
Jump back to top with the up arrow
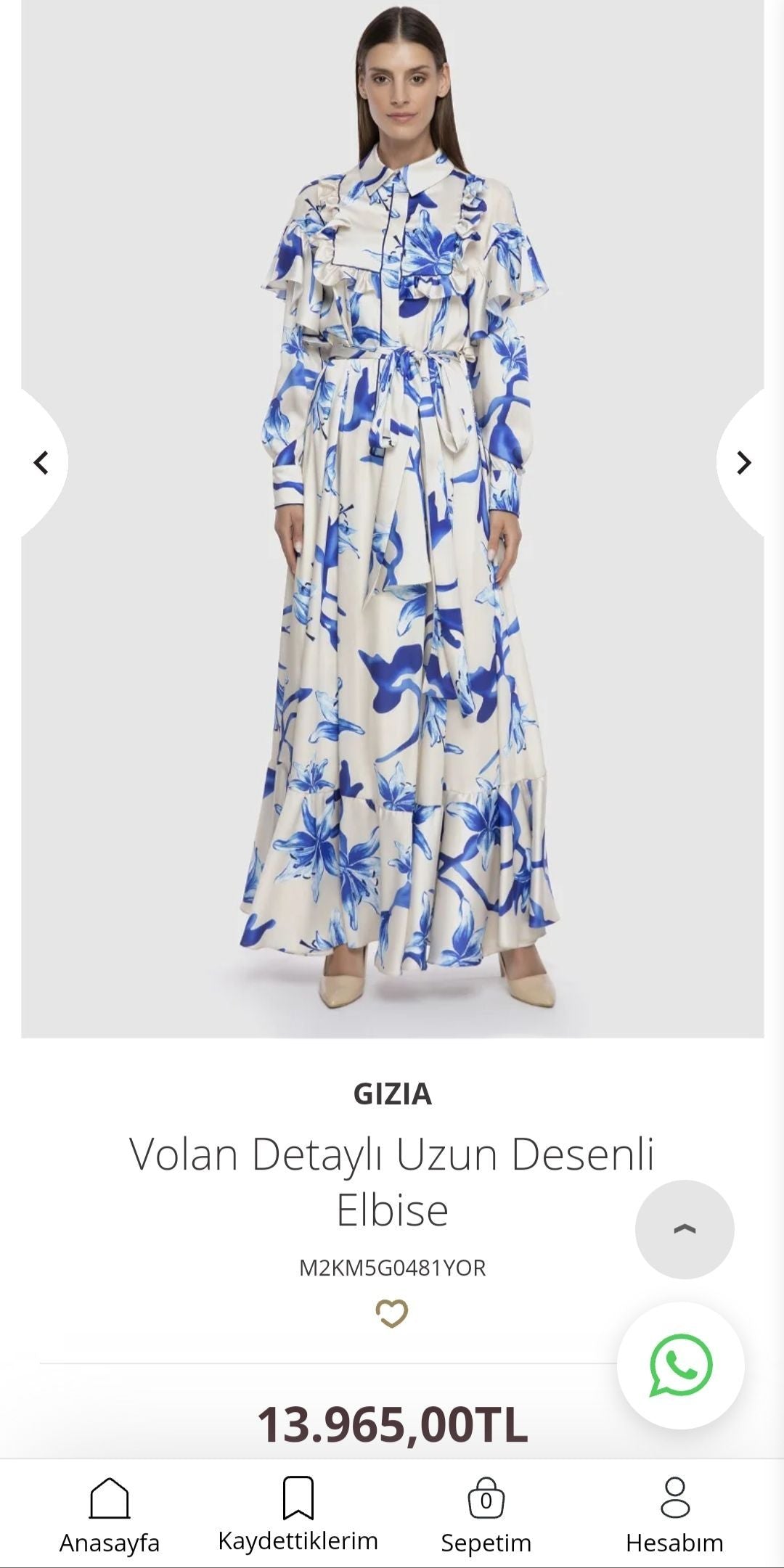[x=685, y=1229]
